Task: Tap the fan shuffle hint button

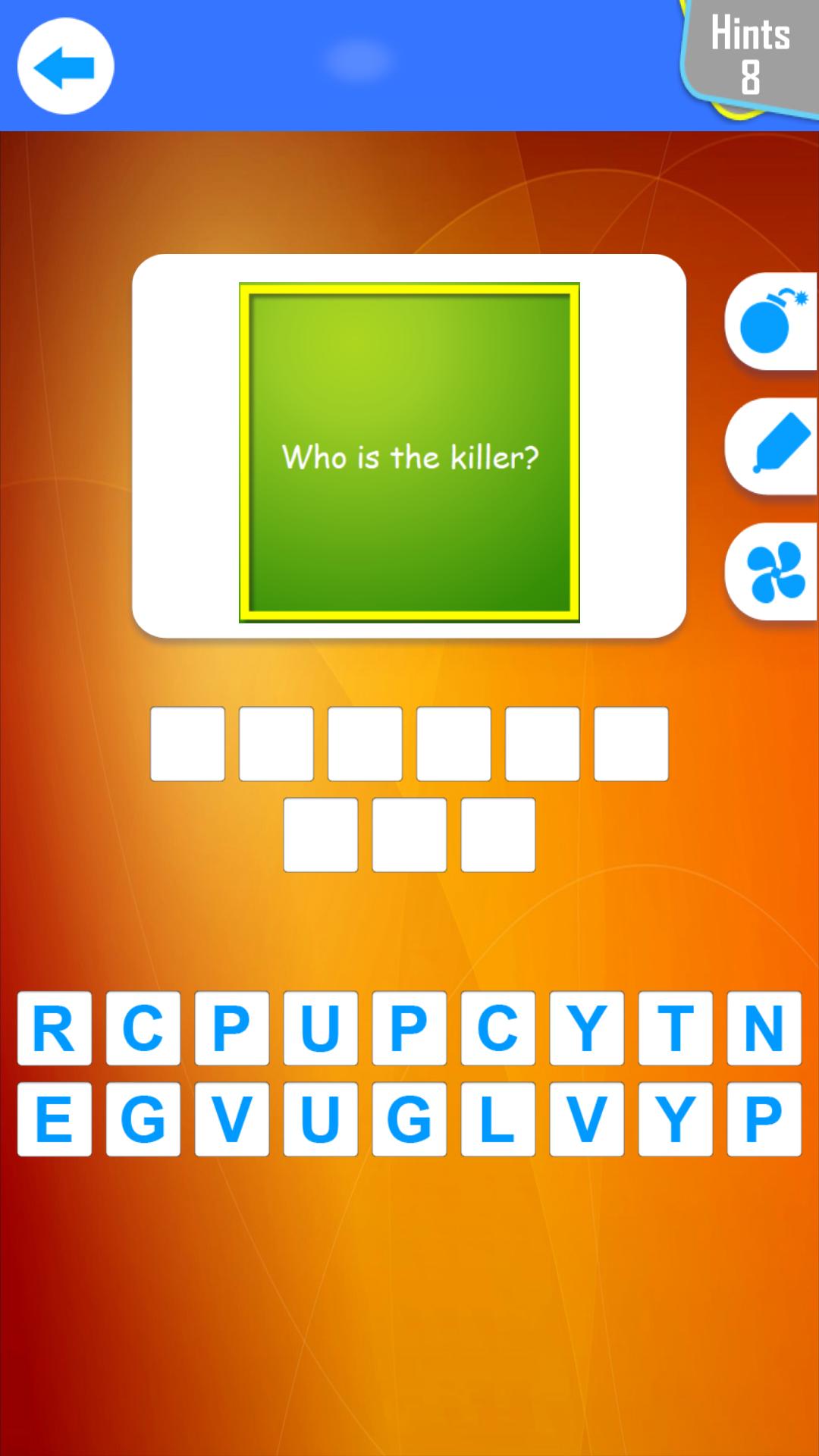Action: (773, 571)
